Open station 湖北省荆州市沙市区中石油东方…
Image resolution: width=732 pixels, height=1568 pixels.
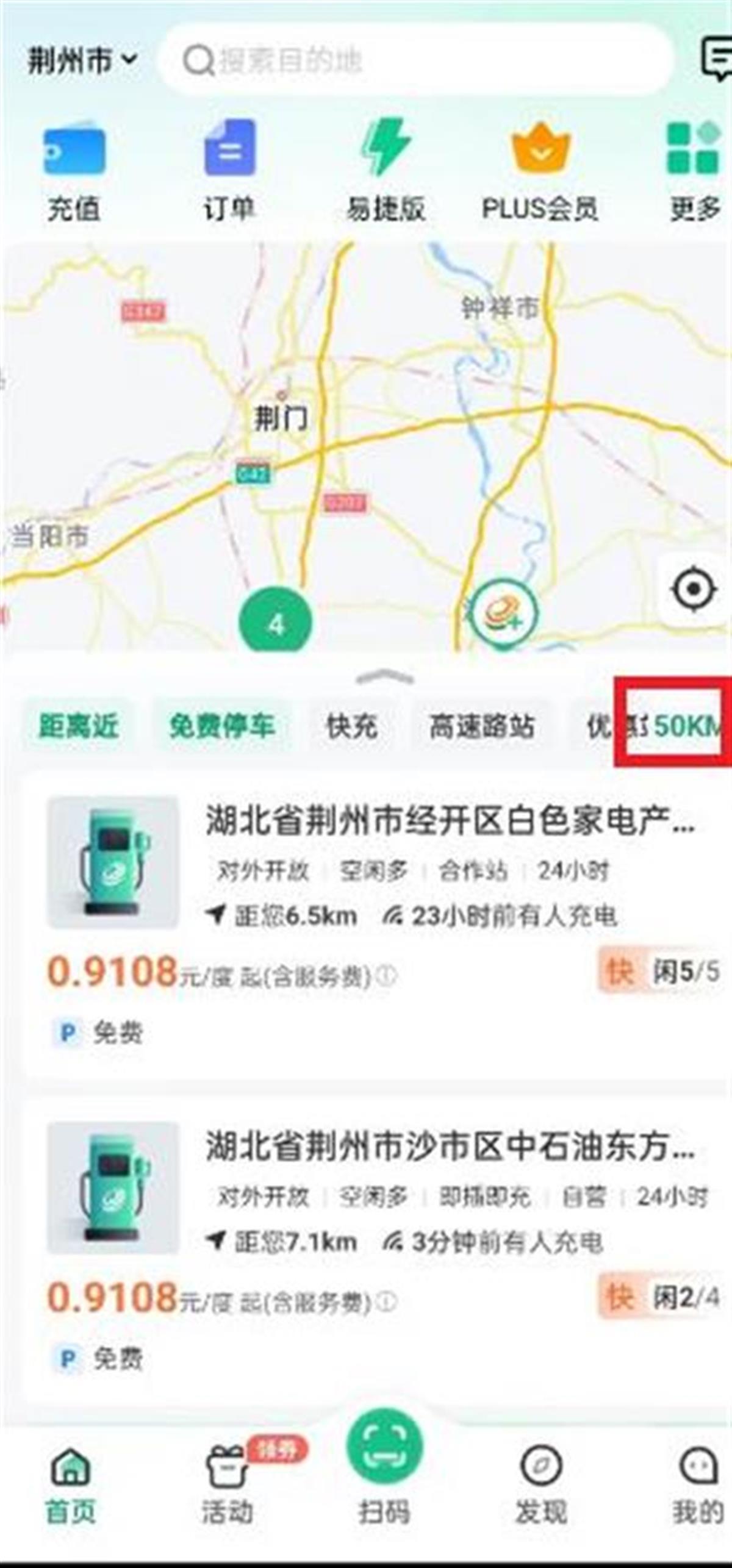(x=450, y=1146)
